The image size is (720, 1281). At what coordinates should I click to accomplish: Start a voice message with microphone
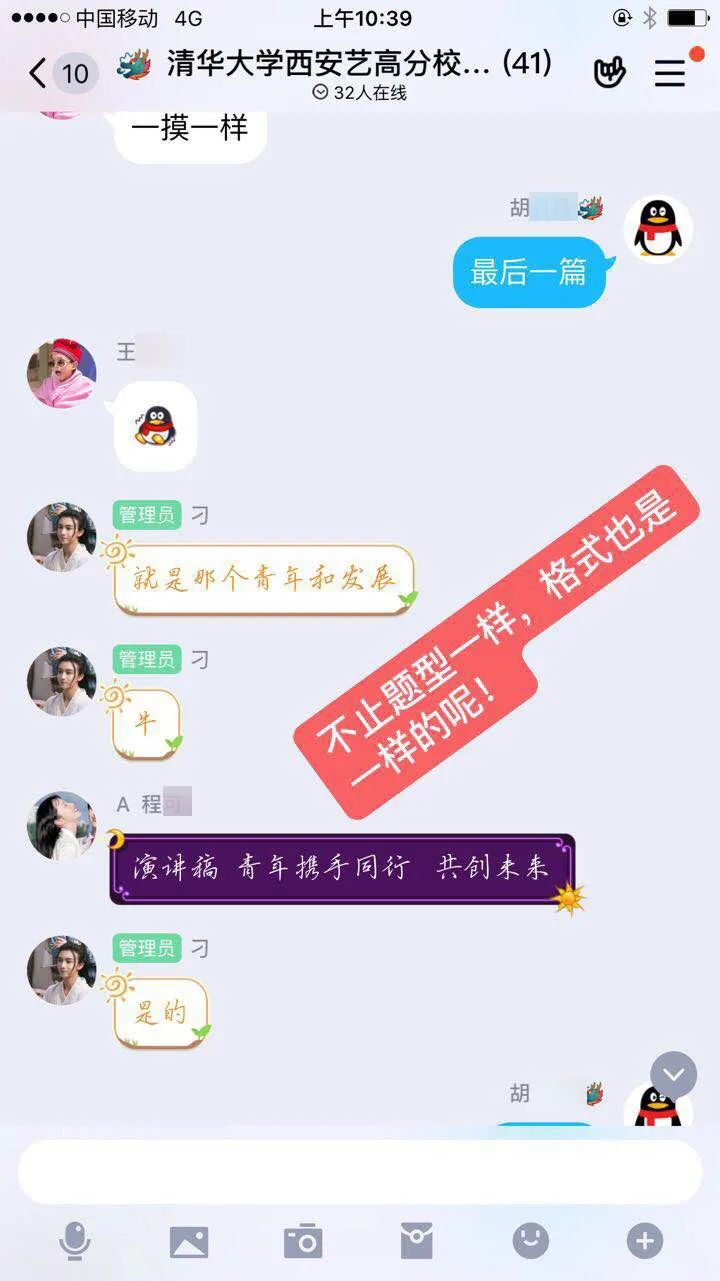tap(74, 1242)
